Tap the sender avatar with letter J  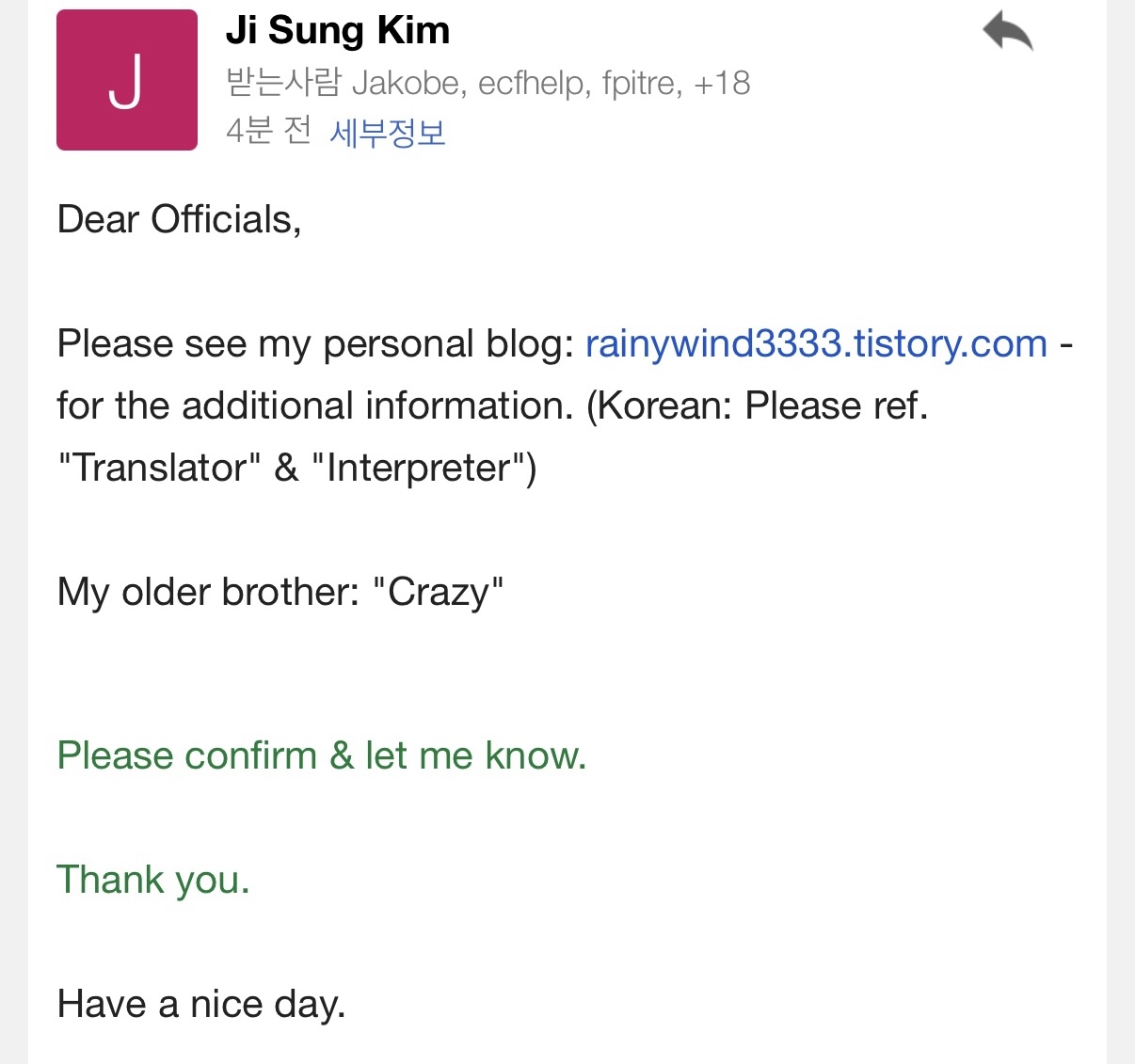coord(127,80)
